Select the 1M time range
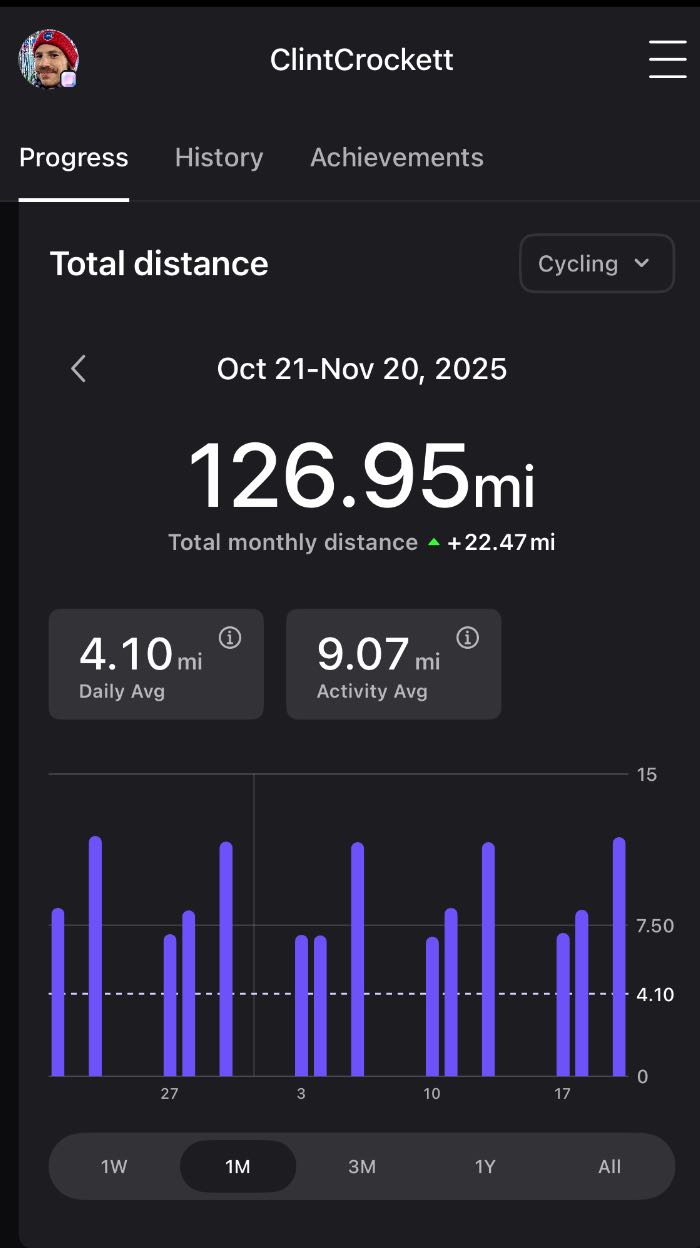700x1248 pixels. point(238,1166)
